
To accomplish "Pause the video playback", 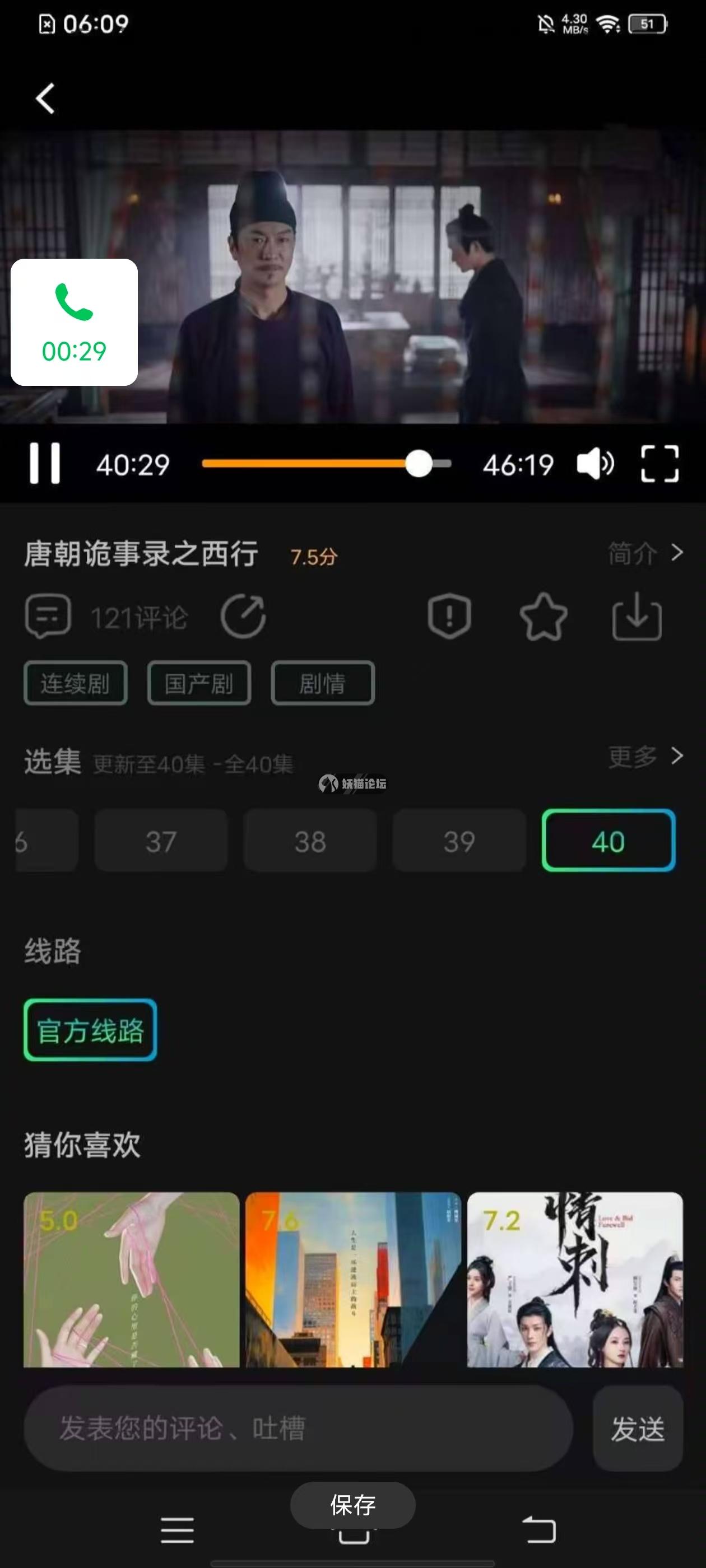I will pos(44,464).
